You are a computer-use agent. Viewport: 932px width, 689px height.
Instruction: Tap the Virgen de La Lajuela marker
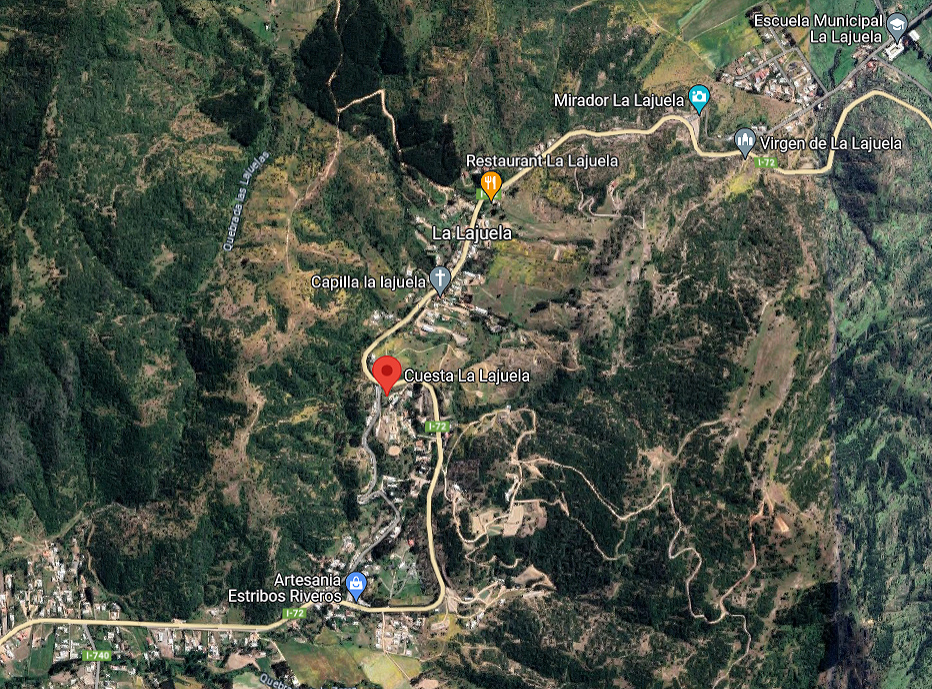pyautogui.click(x=744, y=142)
